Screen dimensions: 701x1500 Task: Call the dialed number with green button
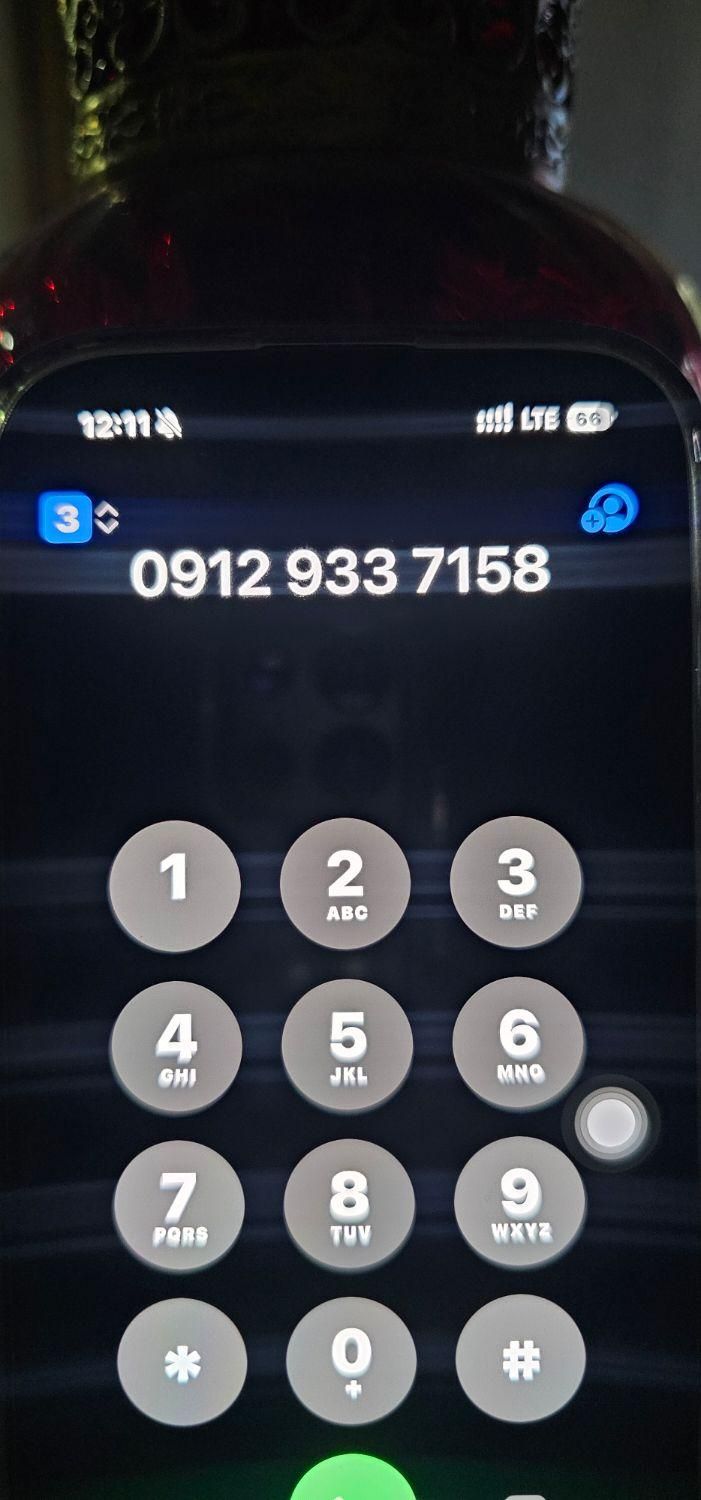click(x=353, y=1482)
